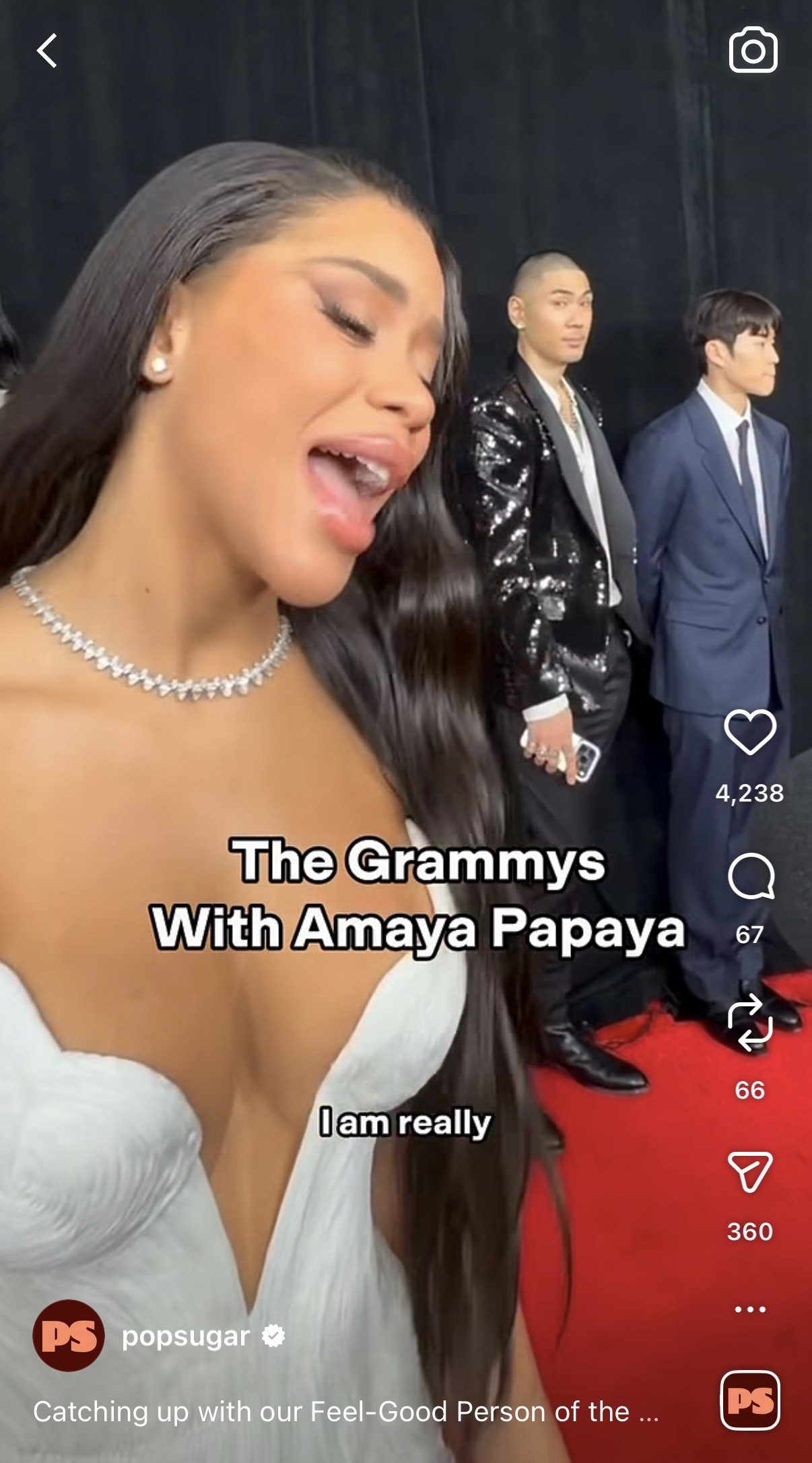The width and height of the screenshot is (812, 1463).
Task: Open the popsugar profile picture
Action: pos(69,1336)
